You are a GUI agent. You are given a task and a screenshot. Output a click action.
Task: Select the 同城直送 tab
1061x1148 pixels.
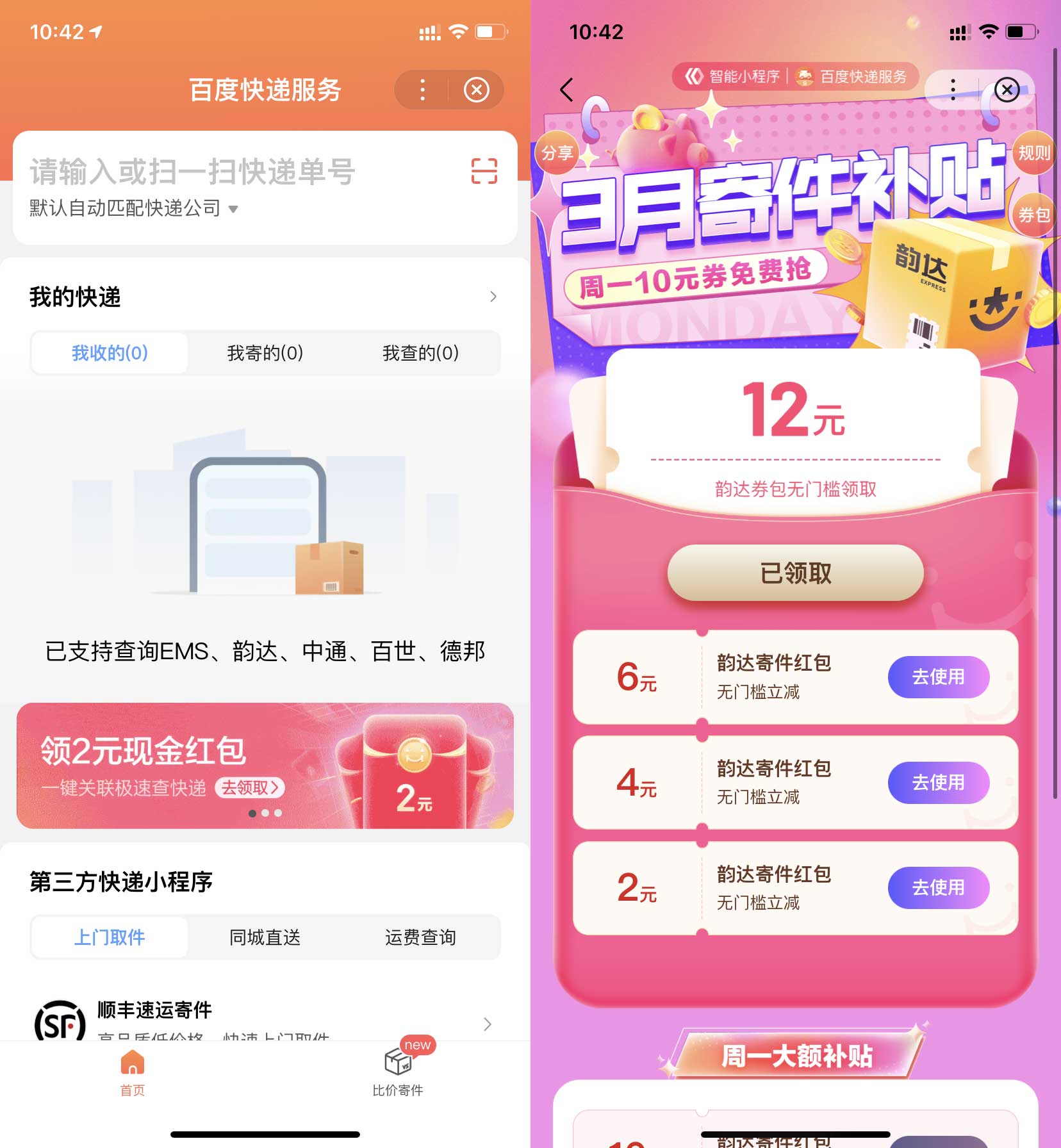click(x=265, y=937)
